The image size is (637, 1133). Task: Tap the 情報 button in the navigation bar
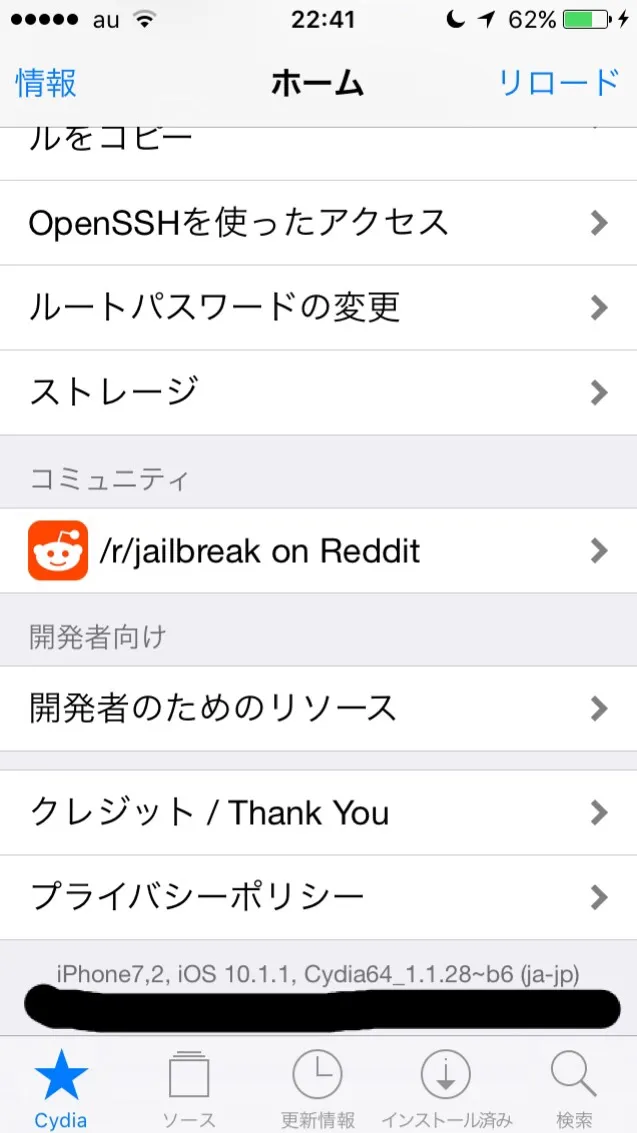pyautogui.click(x=46, y=83)
